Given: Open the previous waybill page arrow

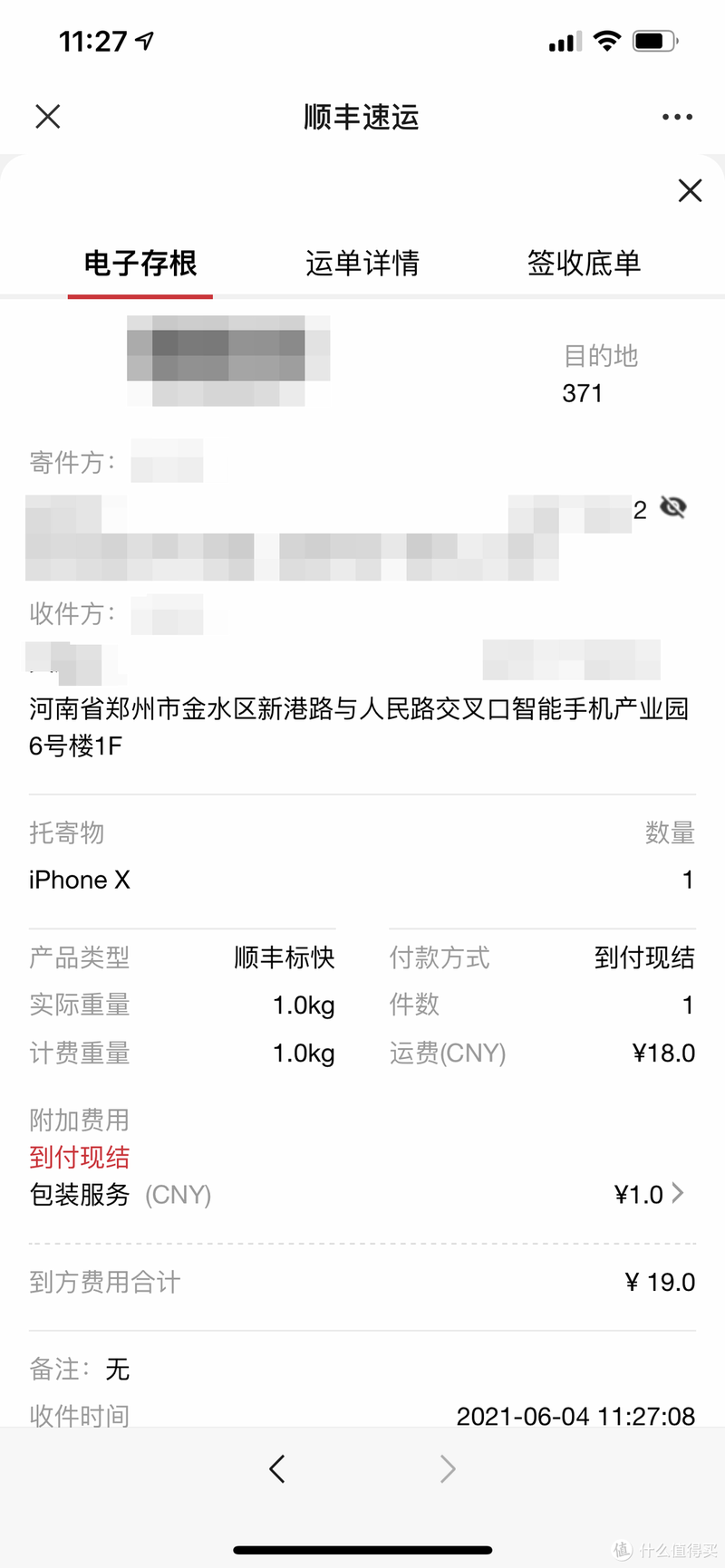Looking at the screenshot, I should tap(277, 1468).
